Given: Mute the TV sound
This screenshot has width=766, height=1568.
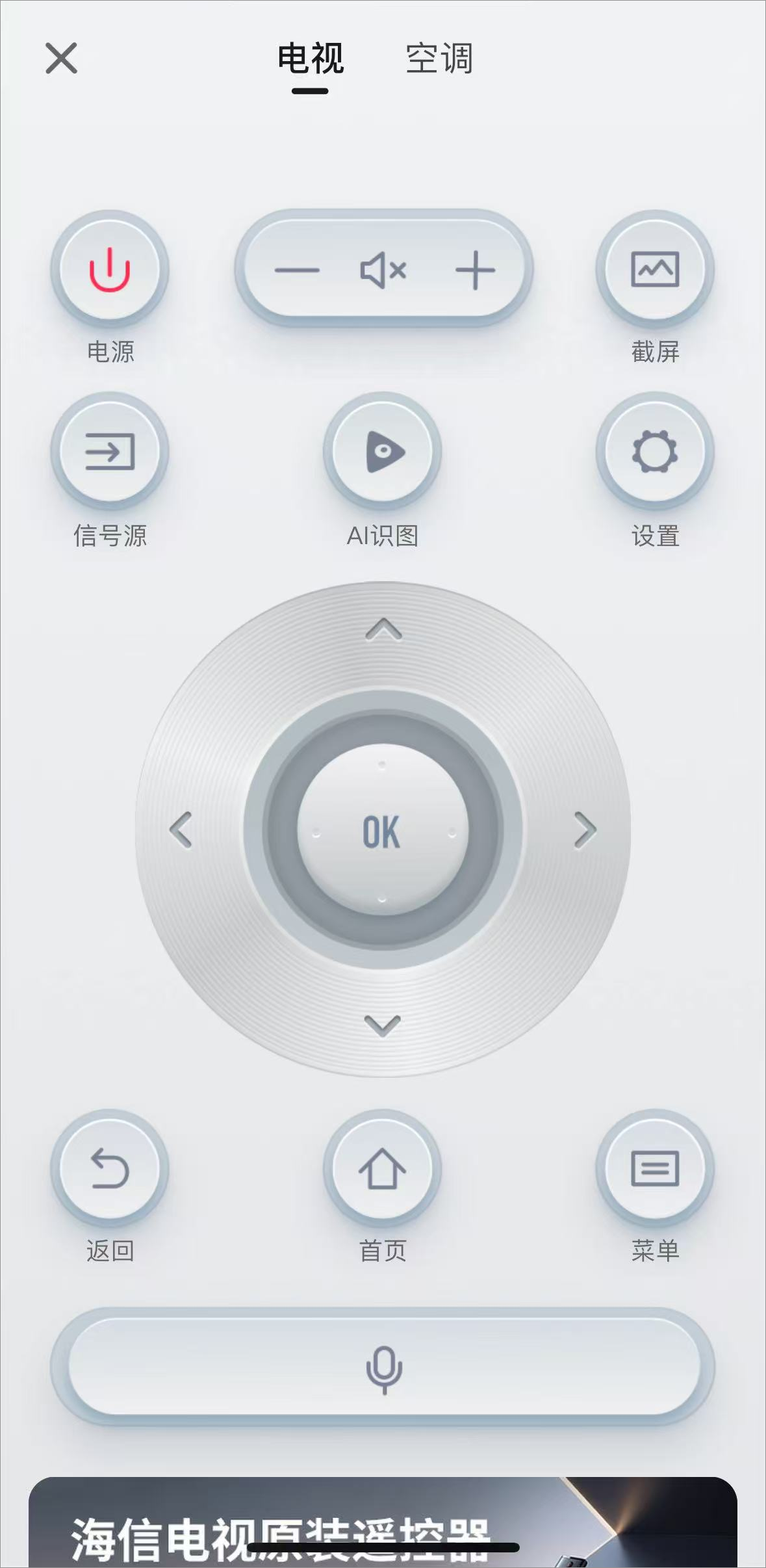Looking at the screenshot, I should pyautogui.click(x=383, y=270).
